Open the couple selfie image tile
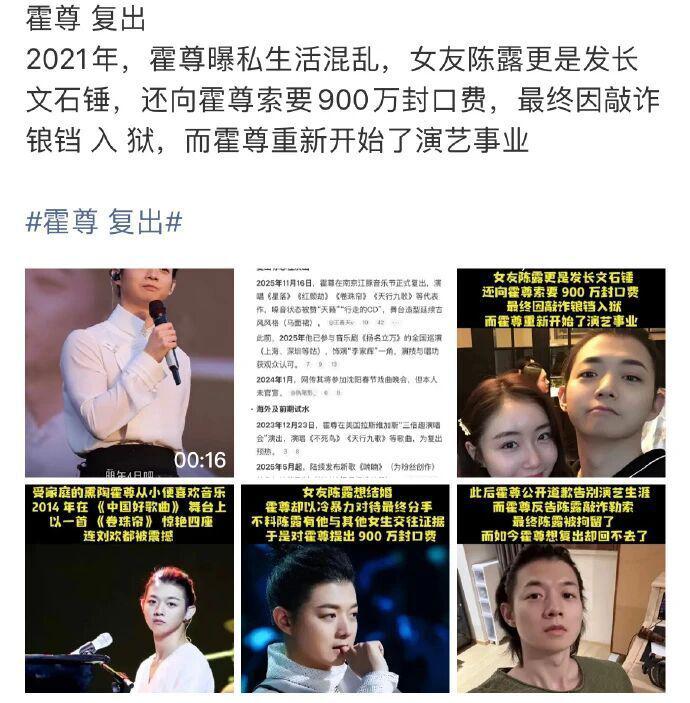The width and height of the screenshot is (690, 703). 561,372
